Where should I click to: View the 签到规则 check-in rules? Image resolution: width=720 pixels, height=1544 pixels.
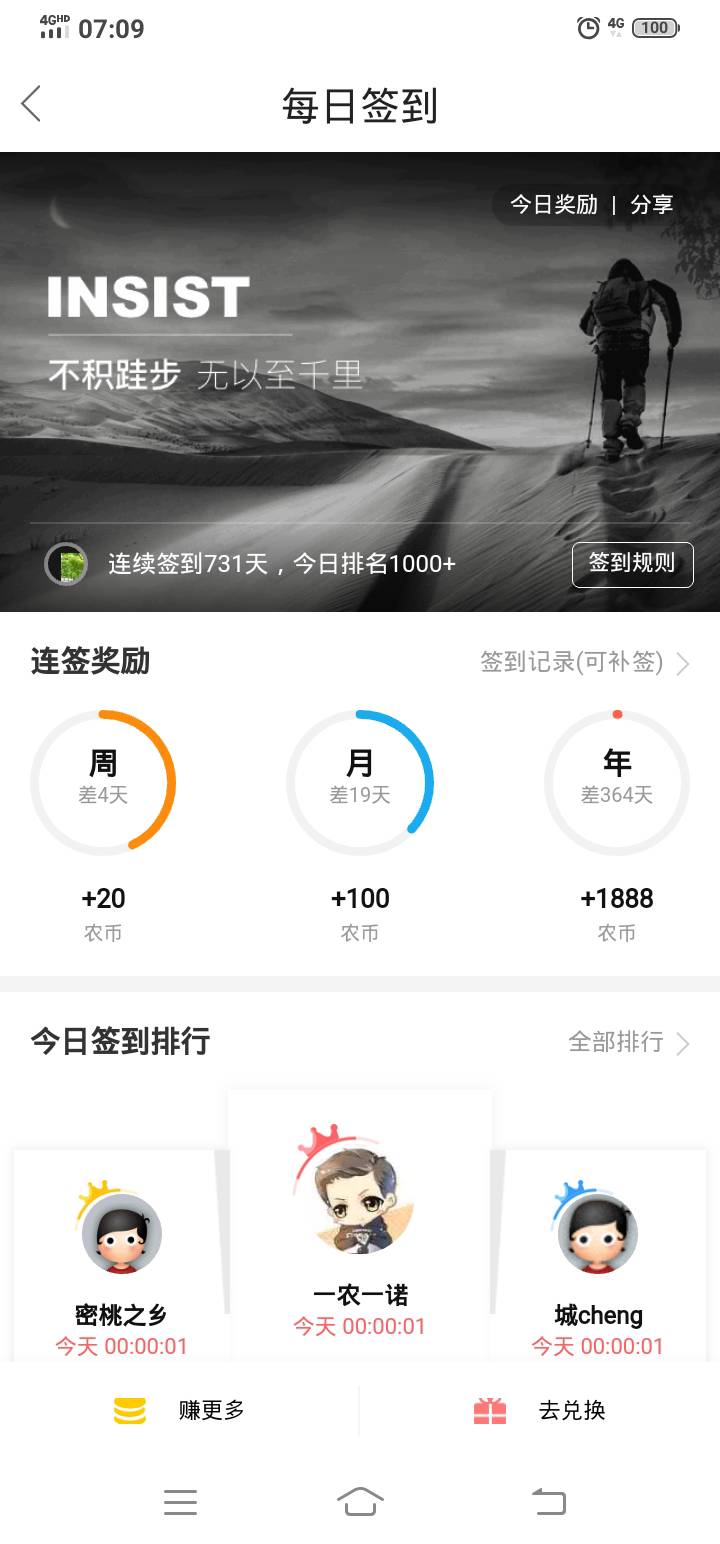pos(632,564)
